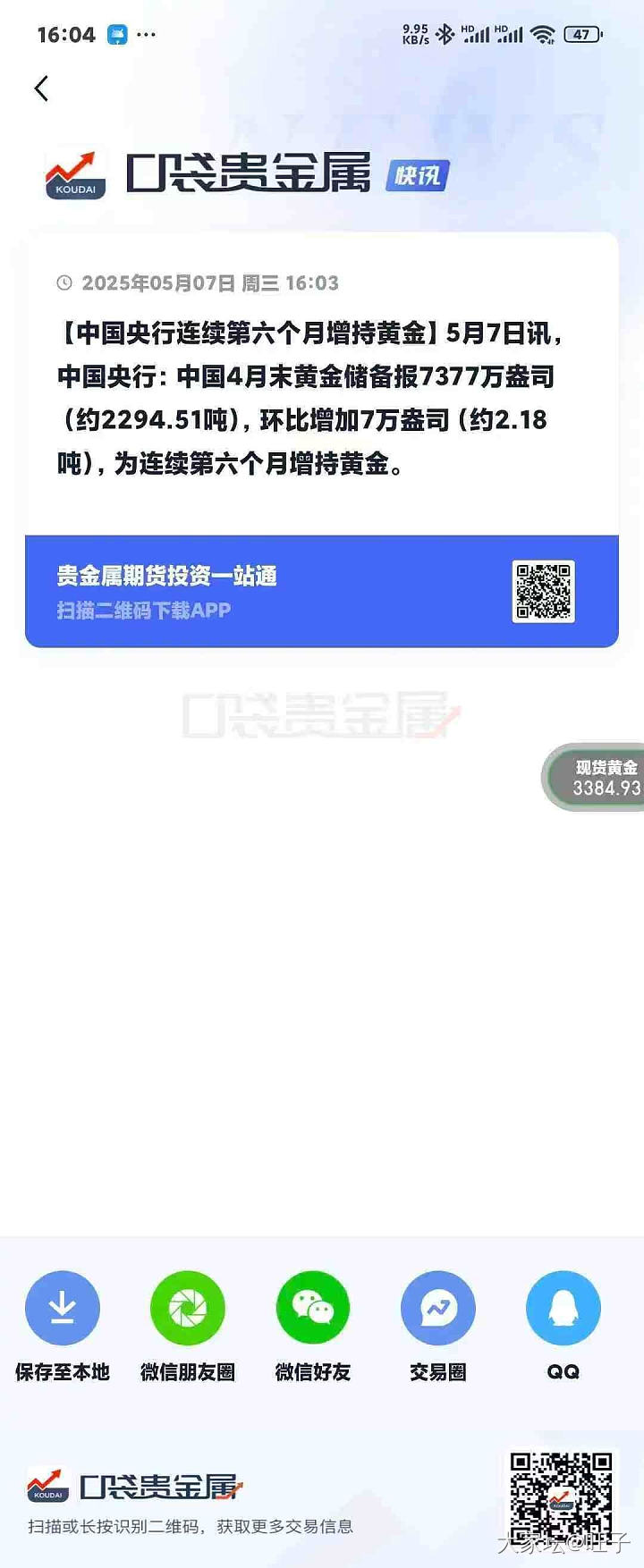This screenshot has height=1568, width=644.
Task: Share this flash news via QQ
Action: pos(563,1308)
